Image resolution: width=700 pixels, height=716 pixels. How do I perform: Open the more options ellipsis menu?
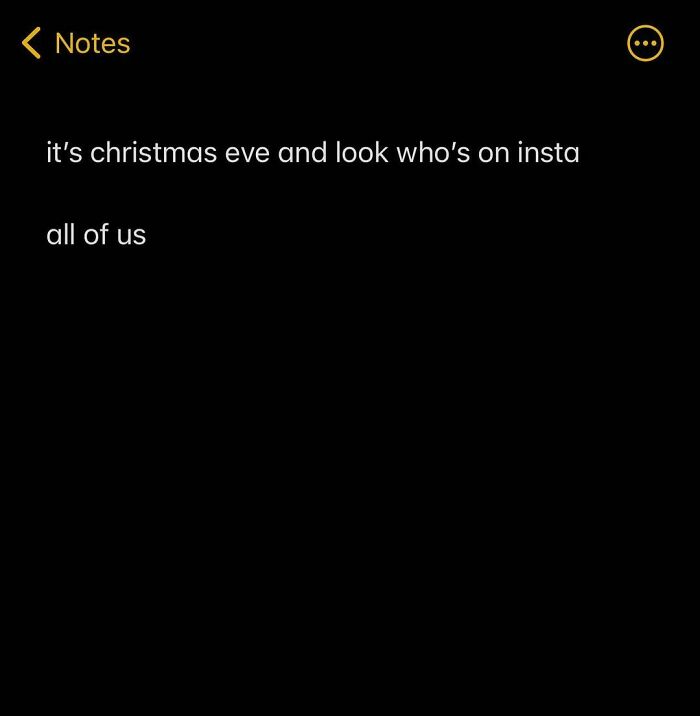coord(645,43)
